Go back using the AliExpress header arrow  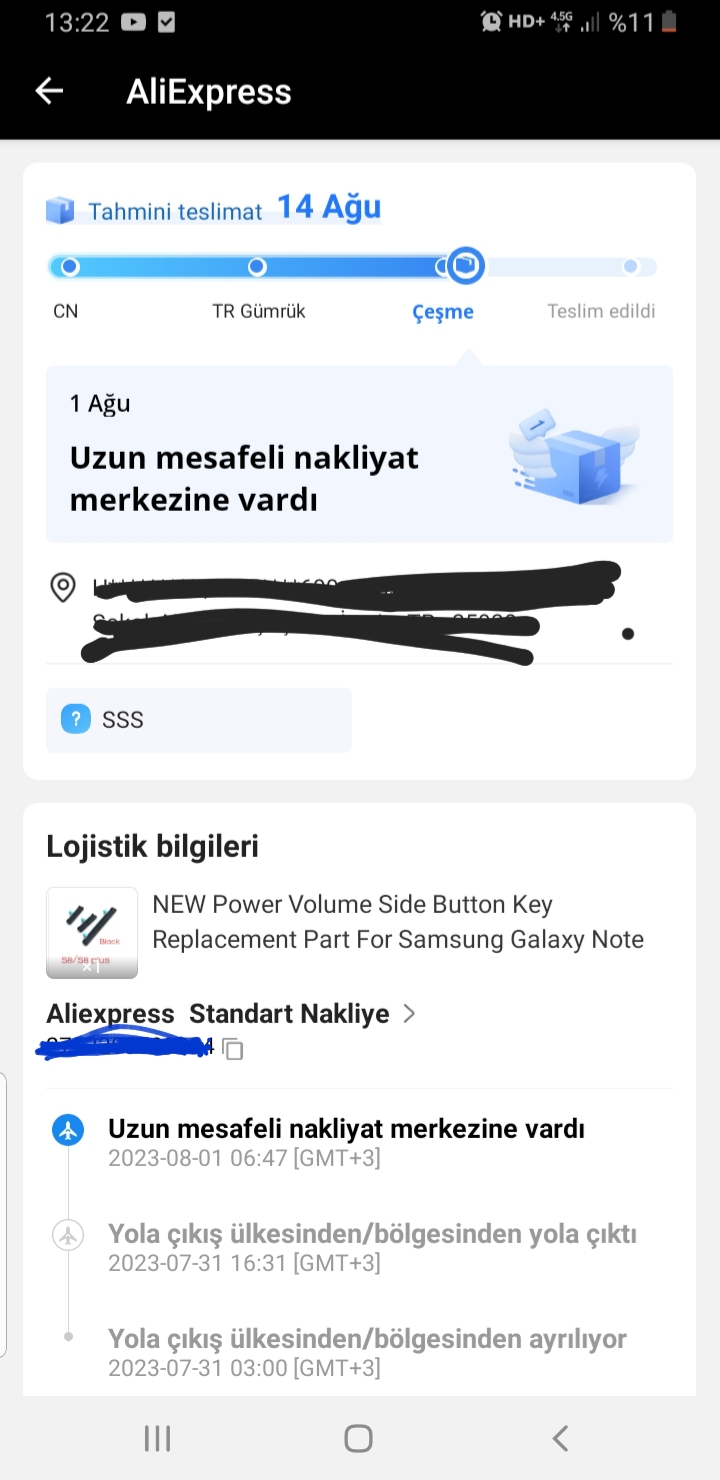(49, 92)
